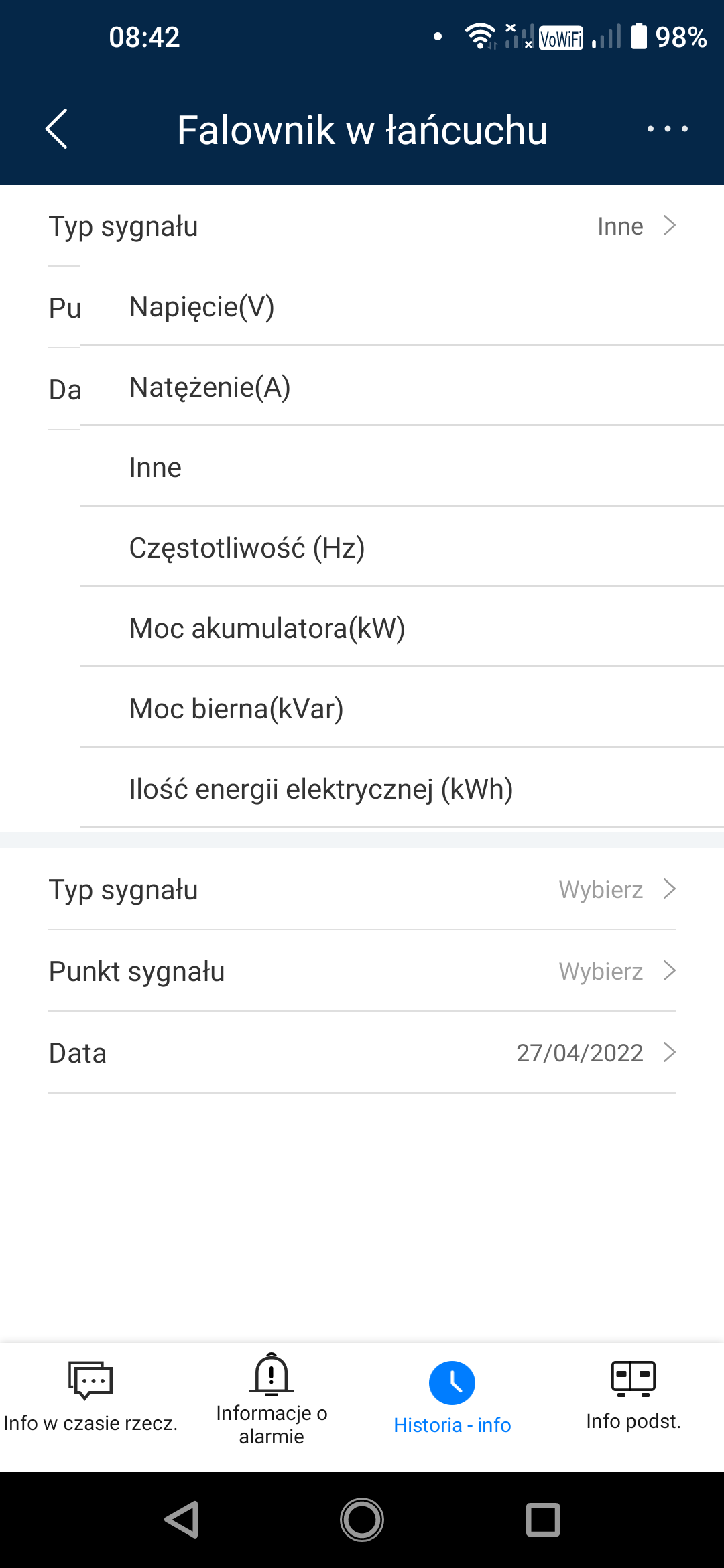724x1568 pixels.
Task: Choose Natężenie(A) signal type
Action: pos(402,387)
